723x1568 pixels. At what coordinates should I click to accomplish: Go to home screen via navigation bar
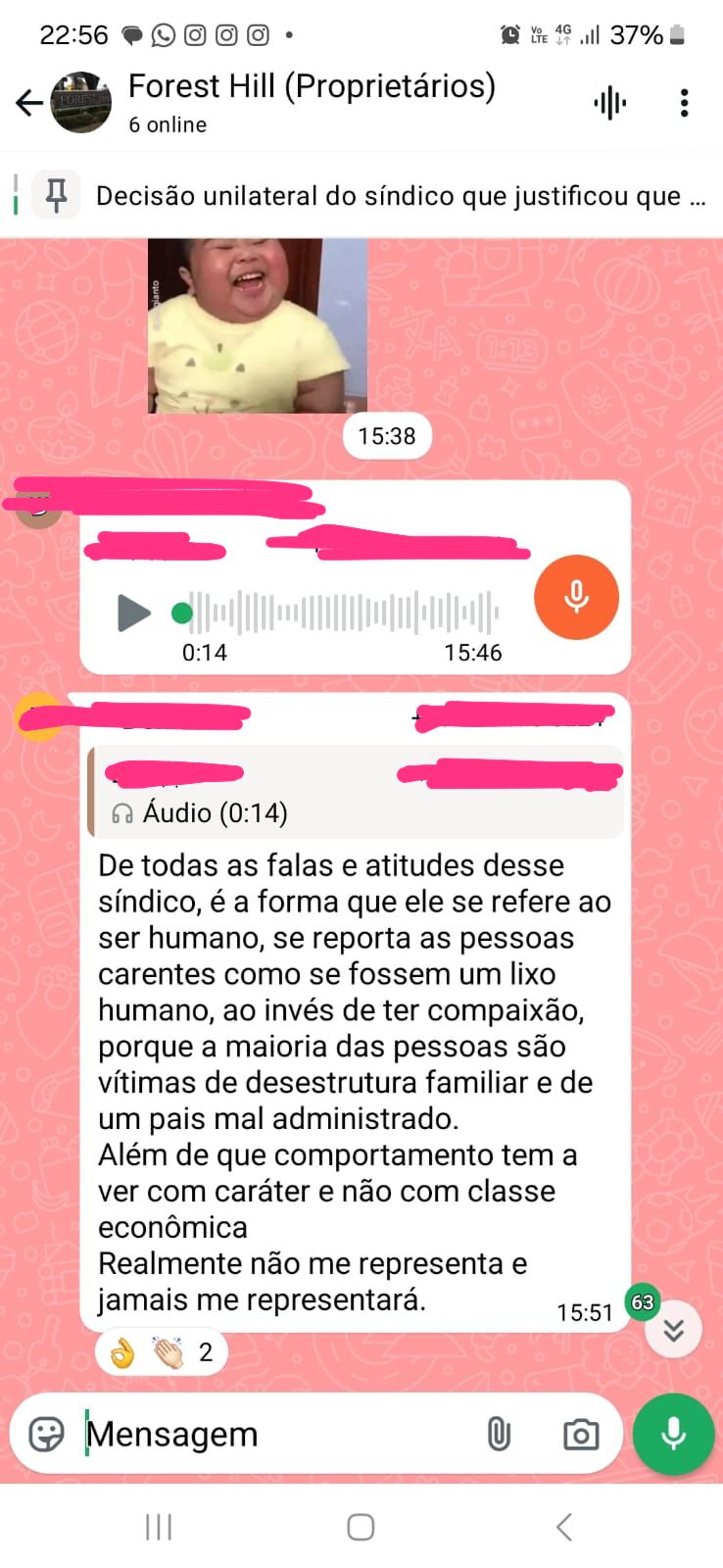361,1526
